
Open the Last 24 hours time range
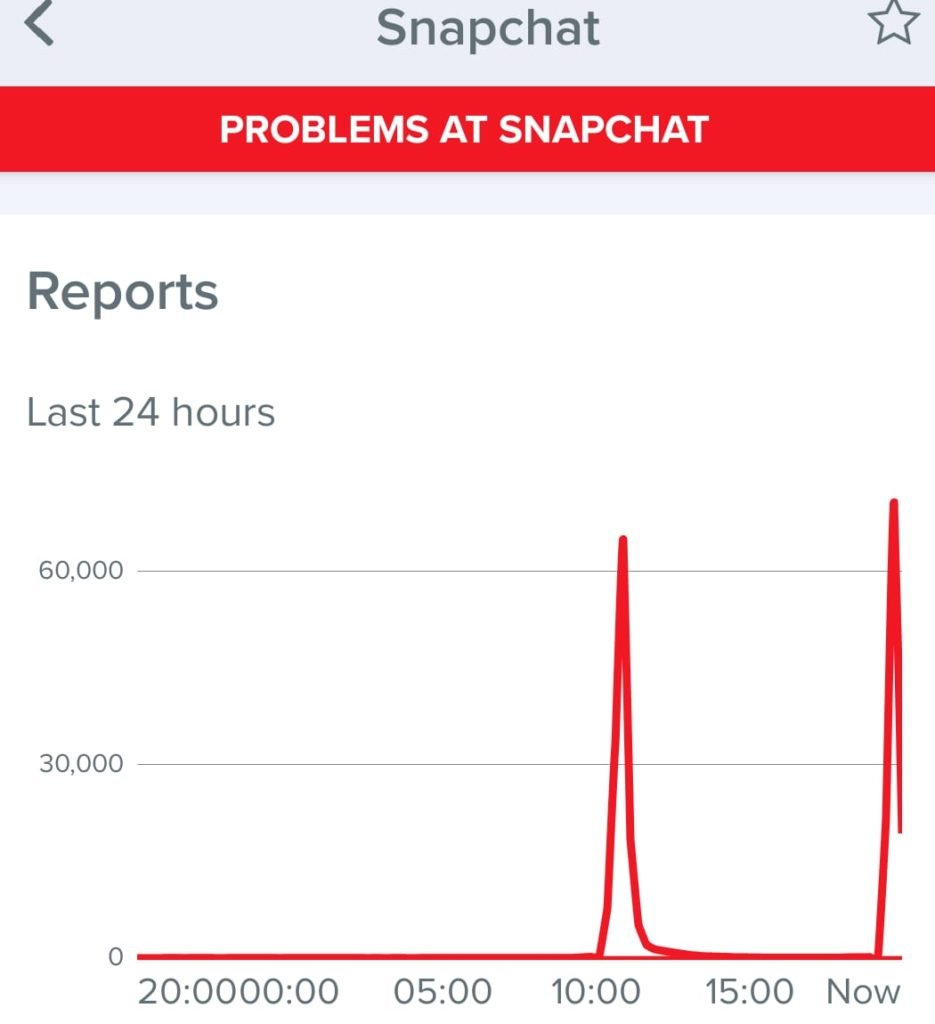[x=152, y=410]
